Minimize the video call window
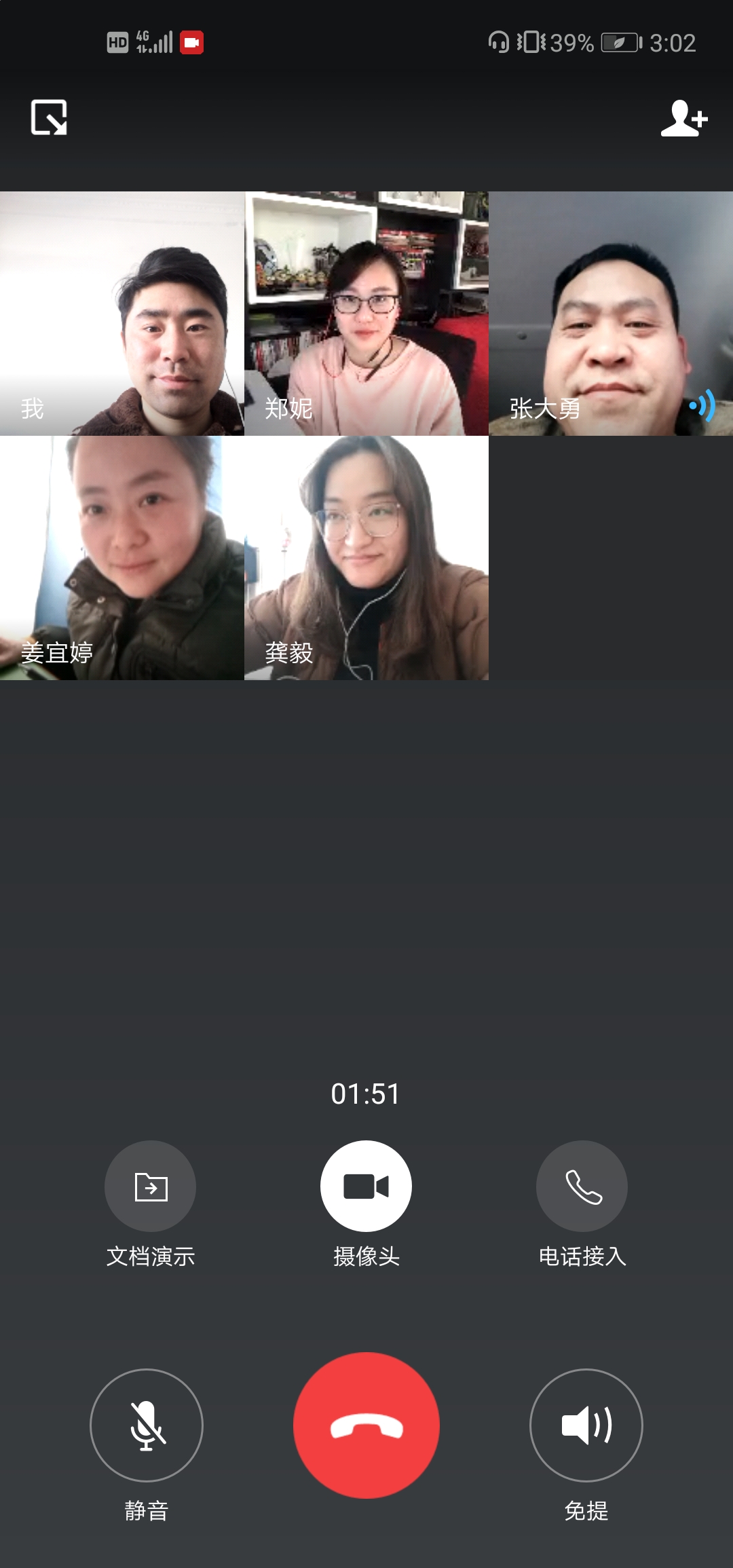Viewport: 733px width, 1568px height. click(49, 117)
